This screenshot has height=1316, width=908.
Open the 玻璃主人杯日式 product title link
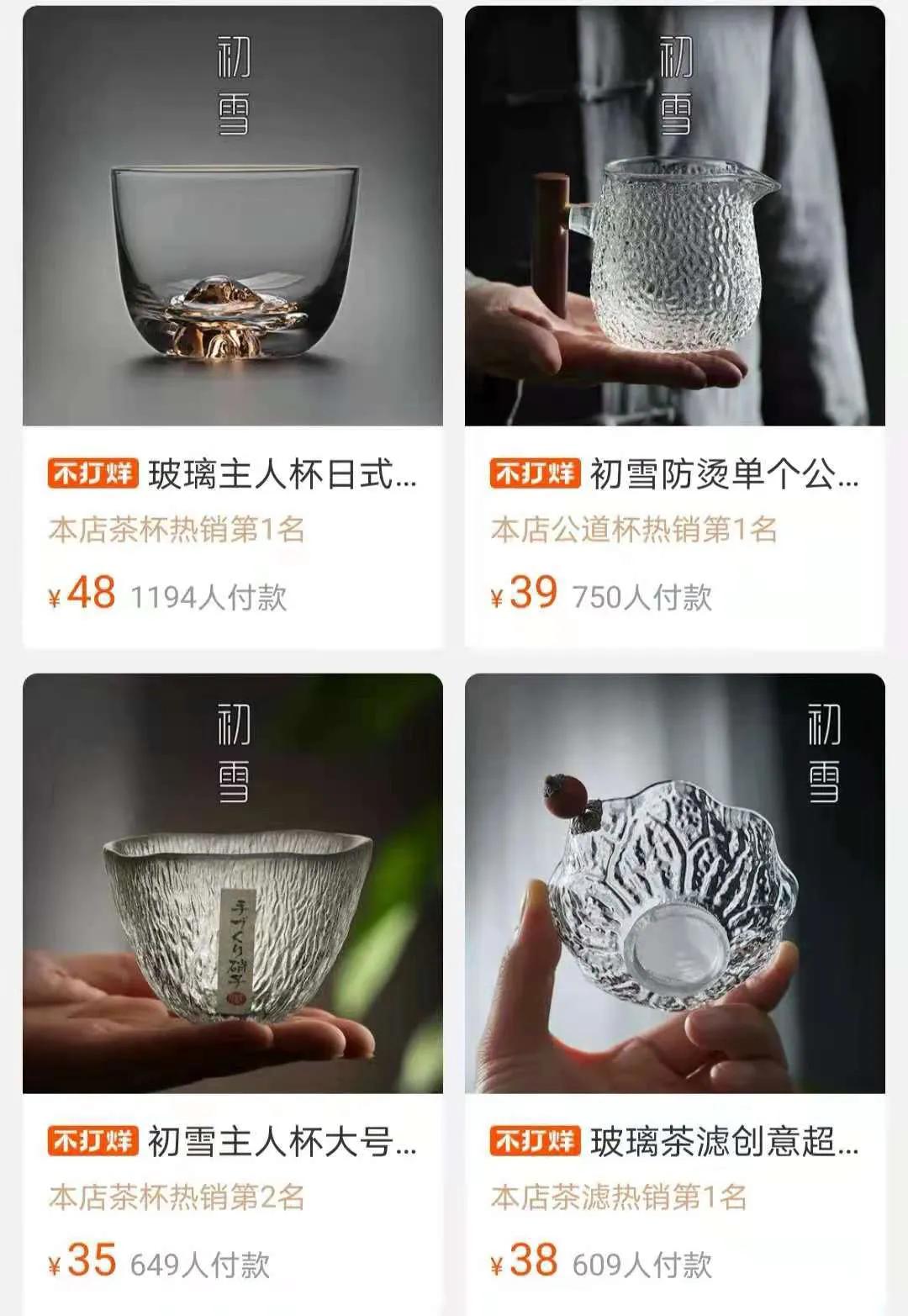286,475
